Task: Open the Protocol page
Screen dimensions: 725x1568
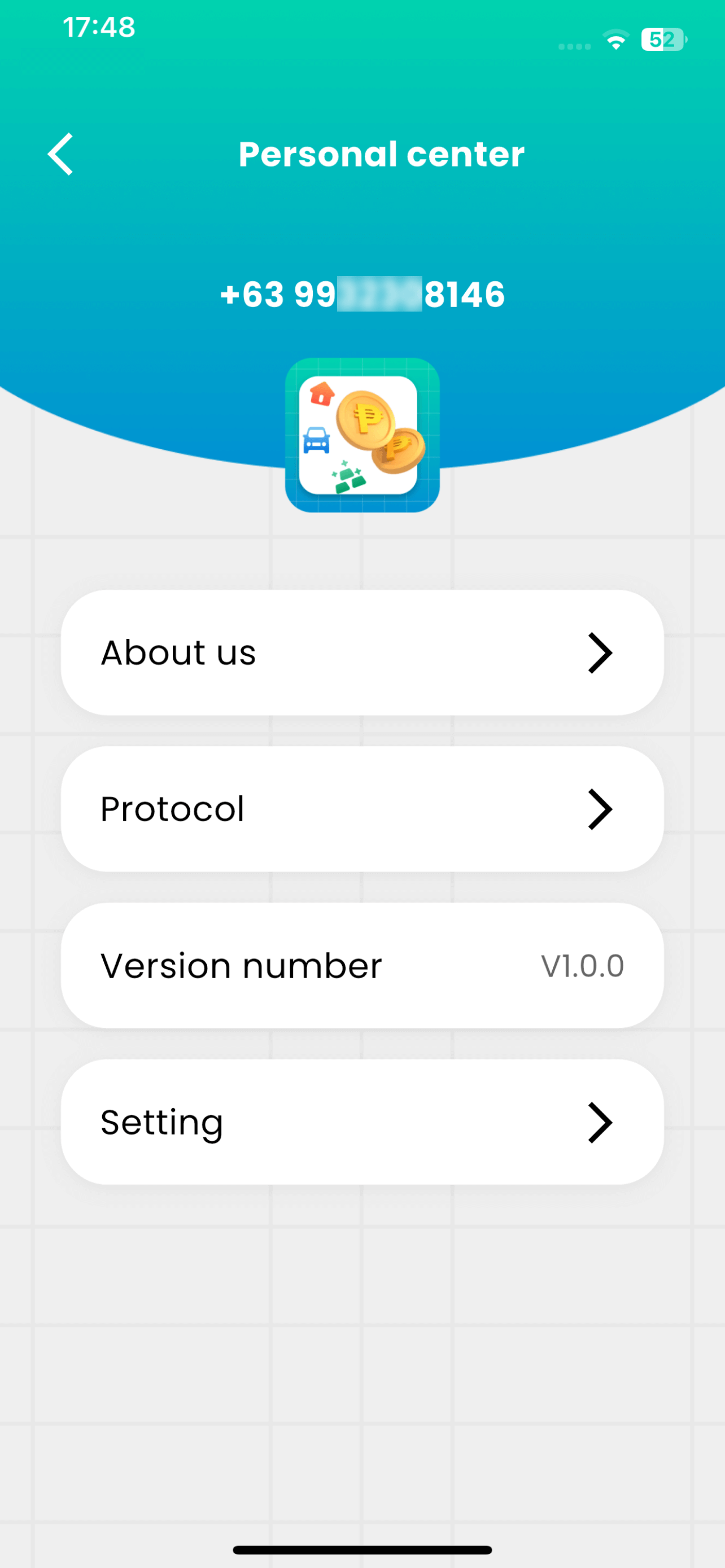Action: click(362, 809)
